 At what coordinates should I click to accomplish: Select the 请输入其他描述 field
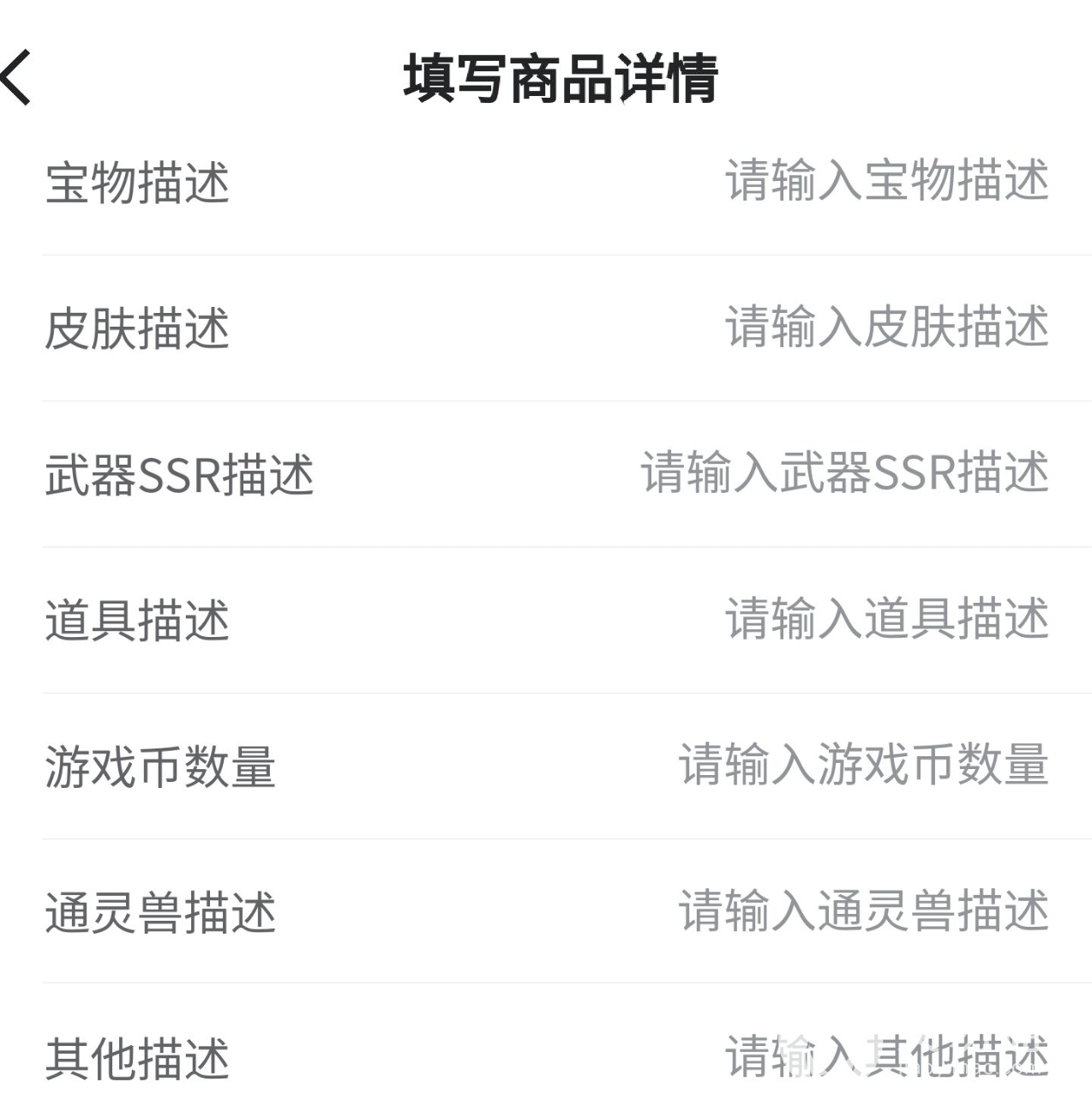pos(886,1055)
